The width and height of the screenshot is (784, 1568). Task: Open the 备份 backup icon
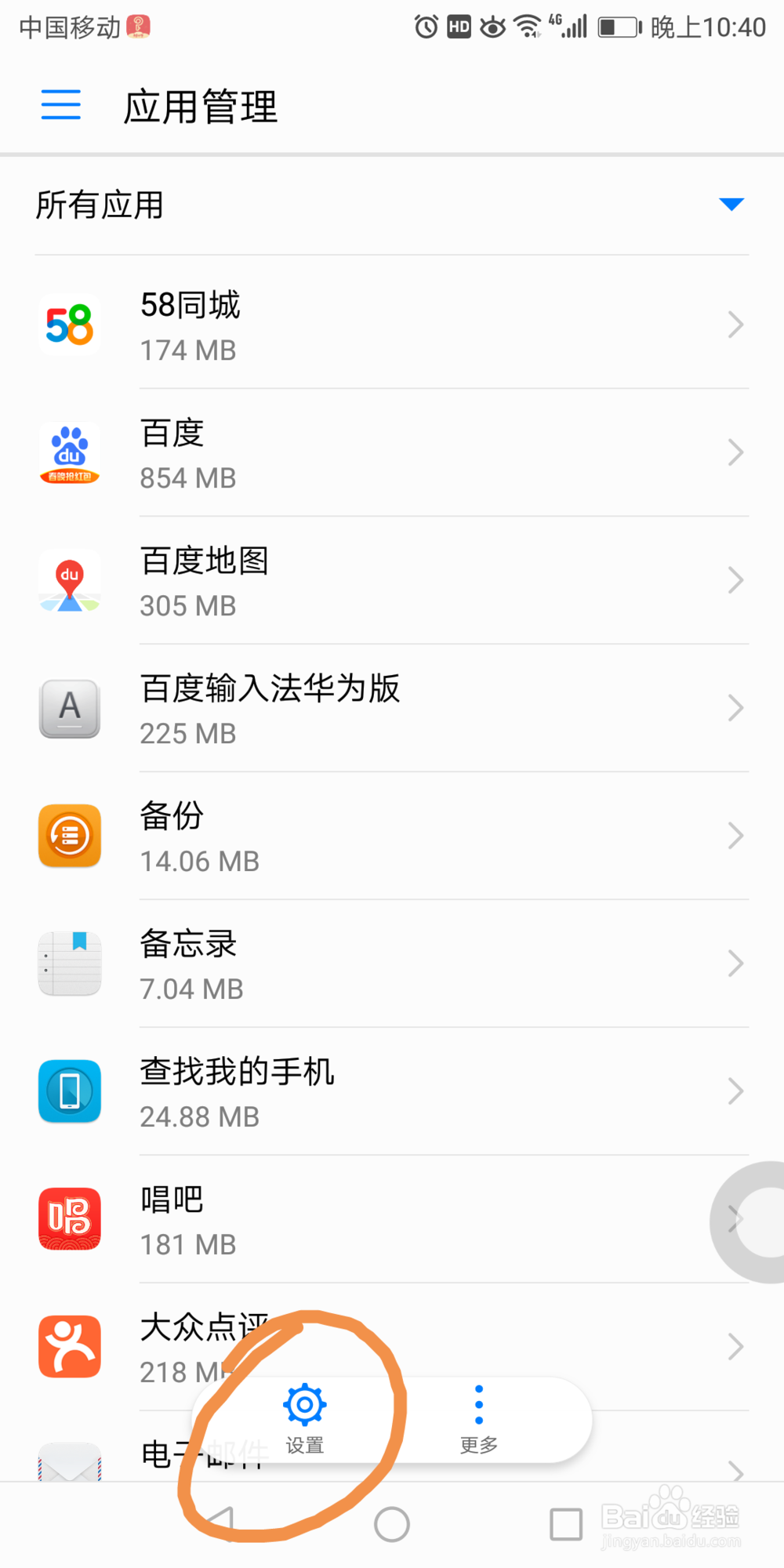69,836
